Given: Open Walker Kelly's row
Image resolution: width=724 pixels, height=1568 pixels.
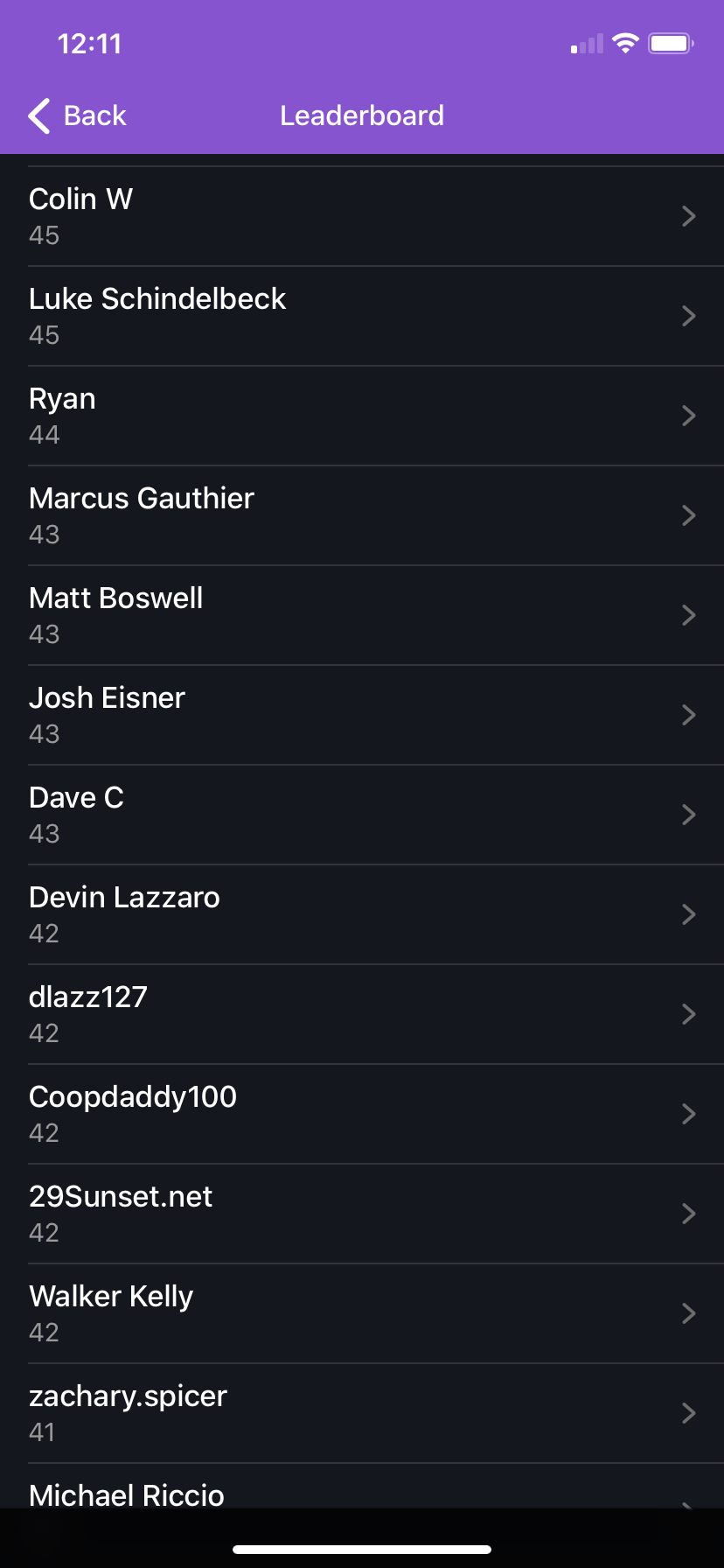Looking at the screenshot, I should click(x=362, y=1313).
